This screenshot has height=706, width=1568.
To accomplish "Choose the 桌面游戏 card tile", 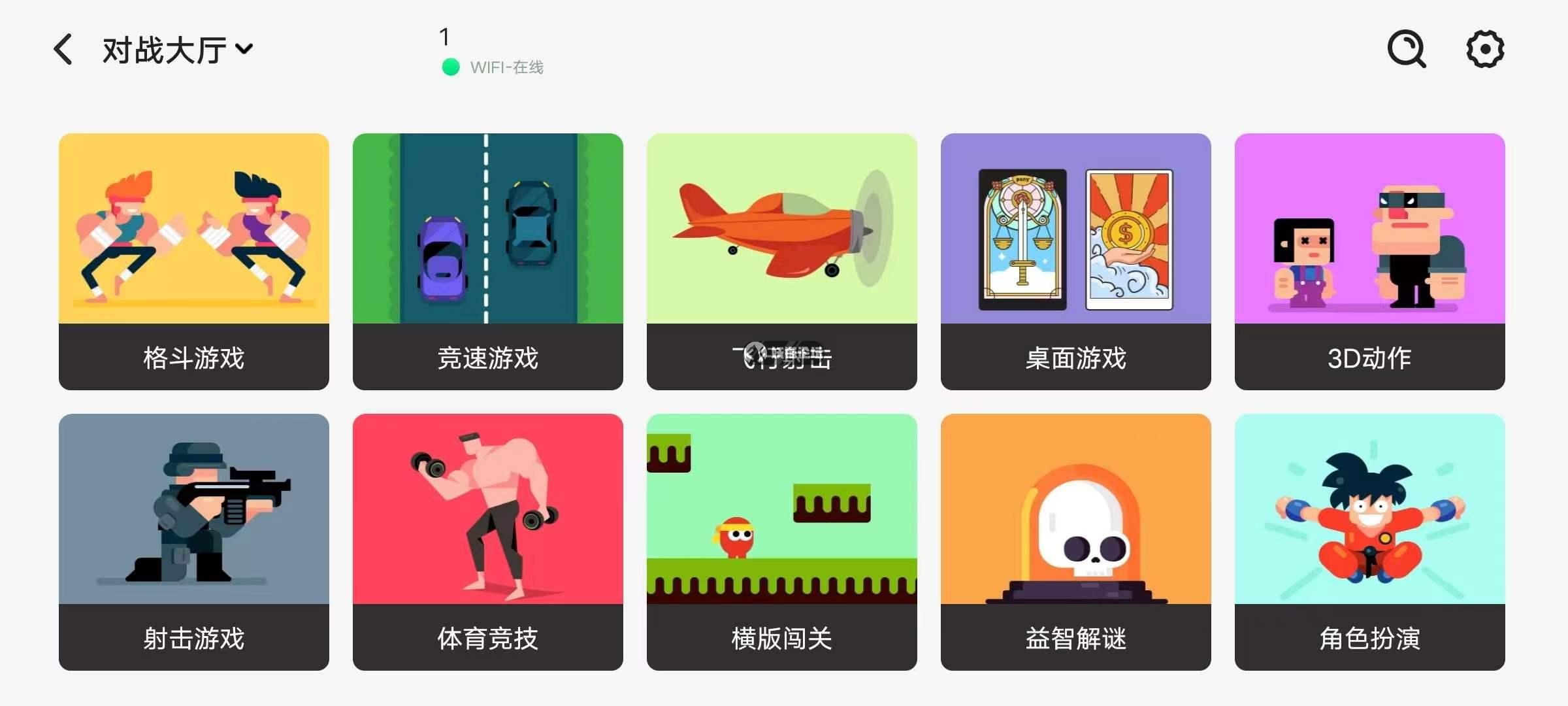I will pyautogui.click(x=1076, y=261).
